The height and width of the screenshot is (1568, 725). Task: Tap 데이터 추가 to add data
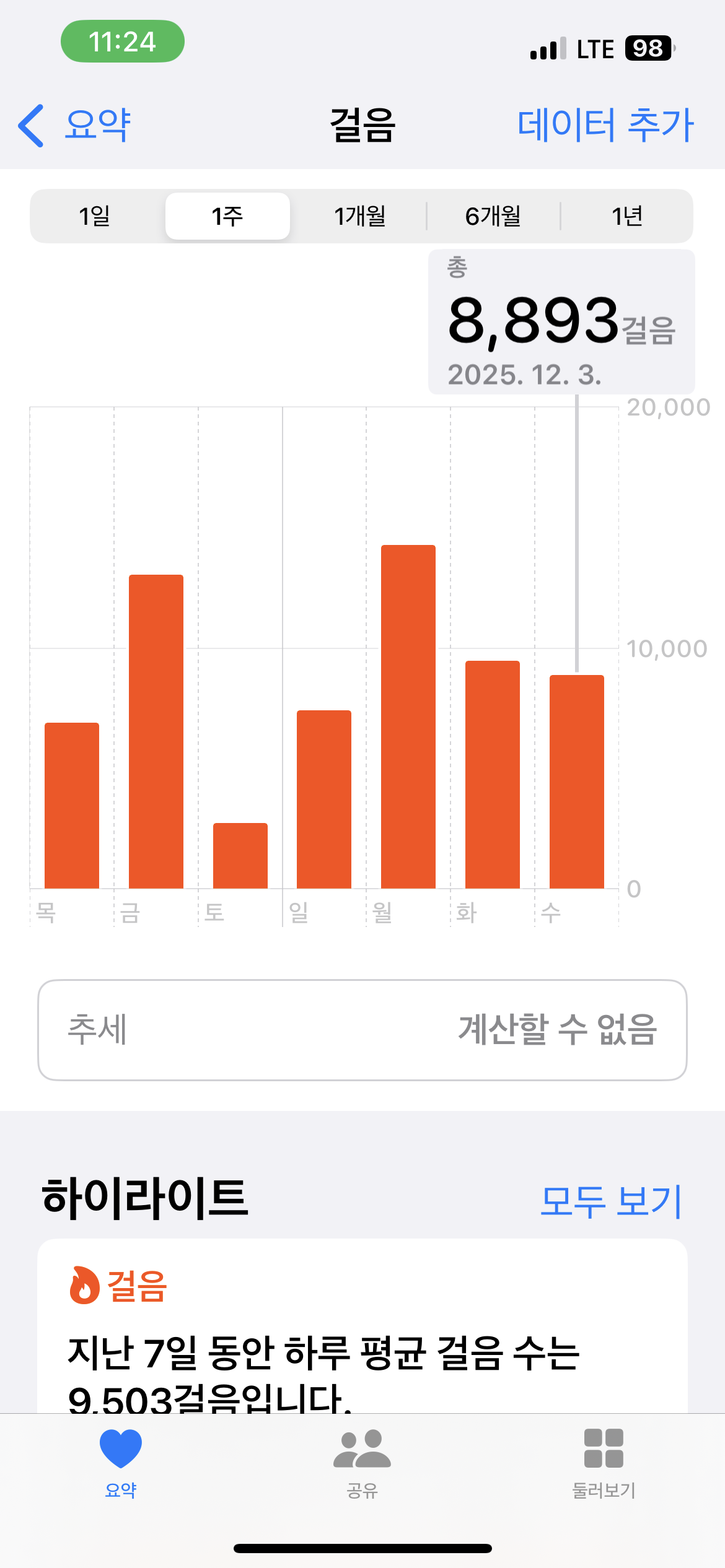(605, 125)
